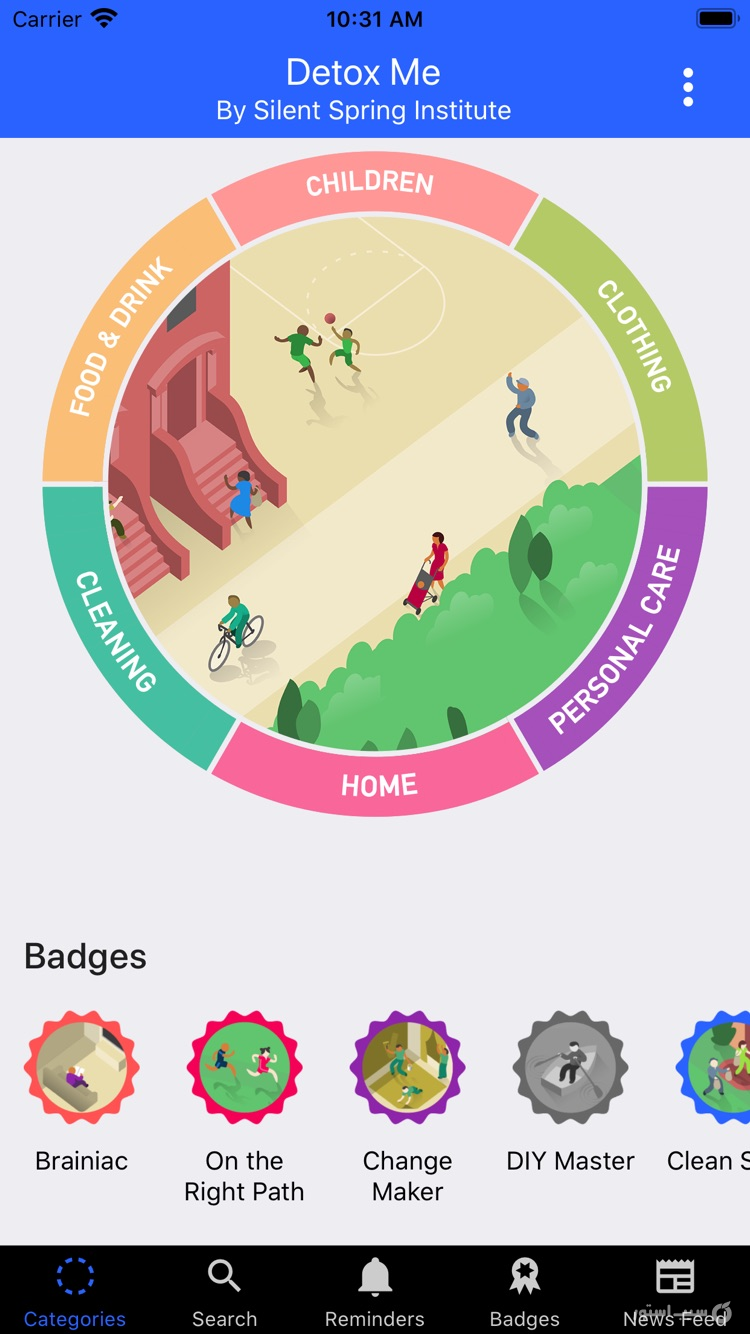750x1334 pixels.
Task: Open the Food & Drink category
Action: pos(120,338)
